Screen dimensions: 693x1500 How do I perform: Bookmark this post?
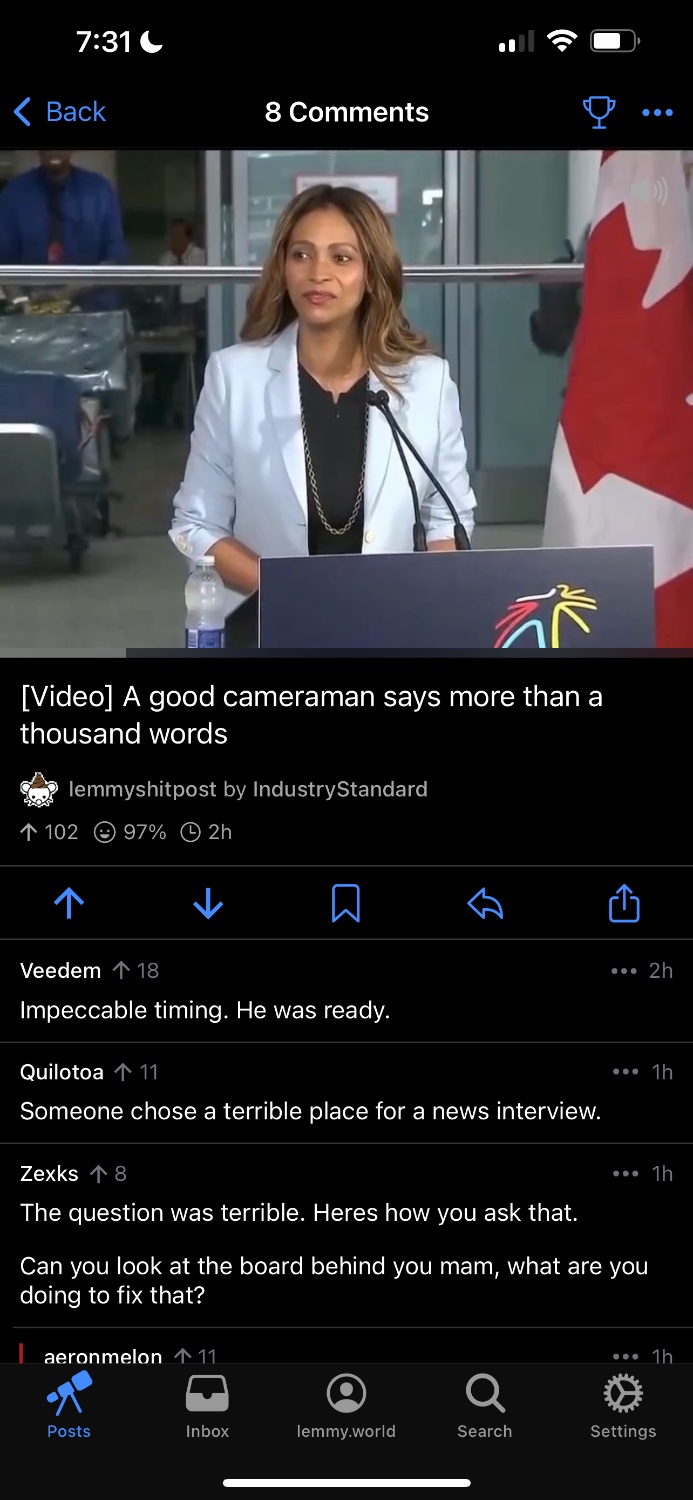coord(346,903)
